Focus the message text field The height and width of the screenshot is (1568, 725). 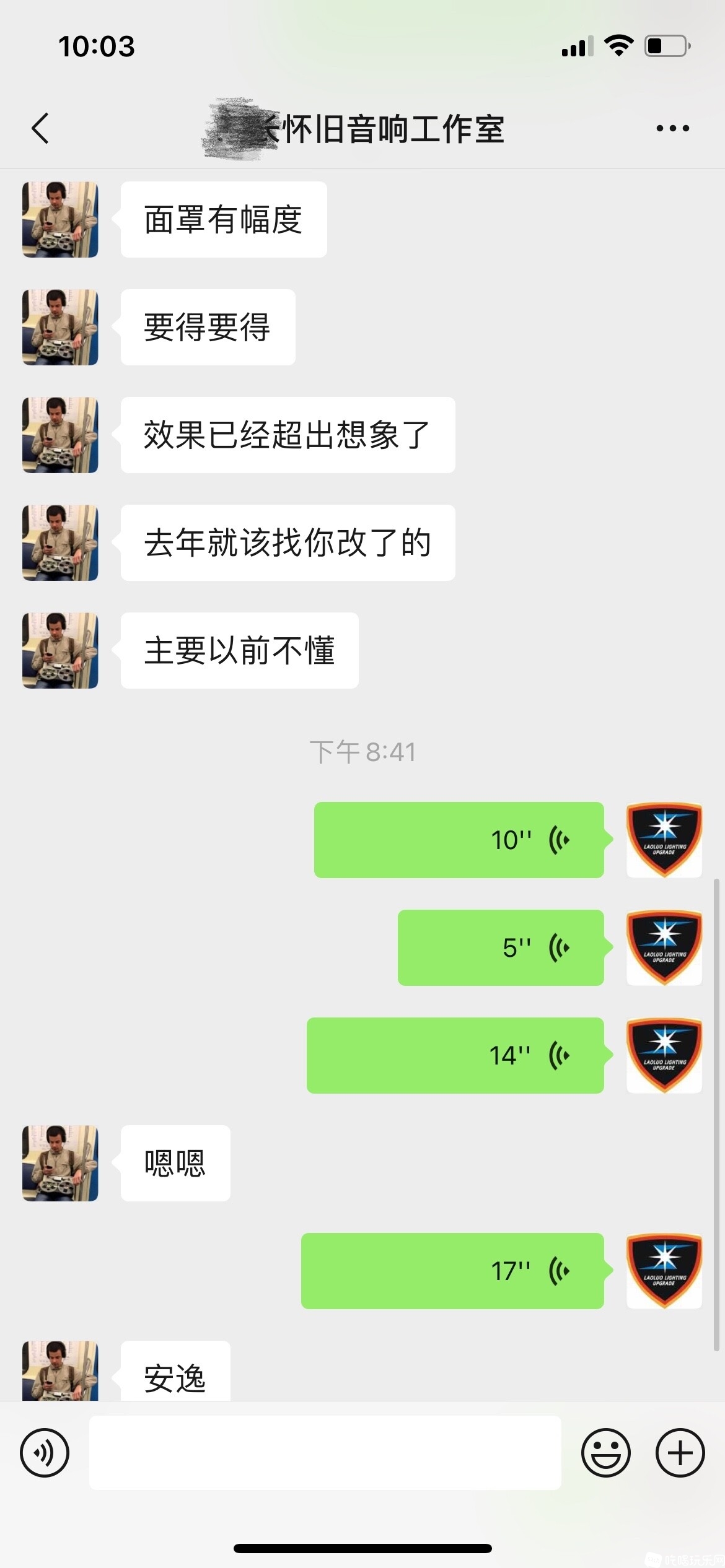pyautogui.click(x=325, y=1452)
